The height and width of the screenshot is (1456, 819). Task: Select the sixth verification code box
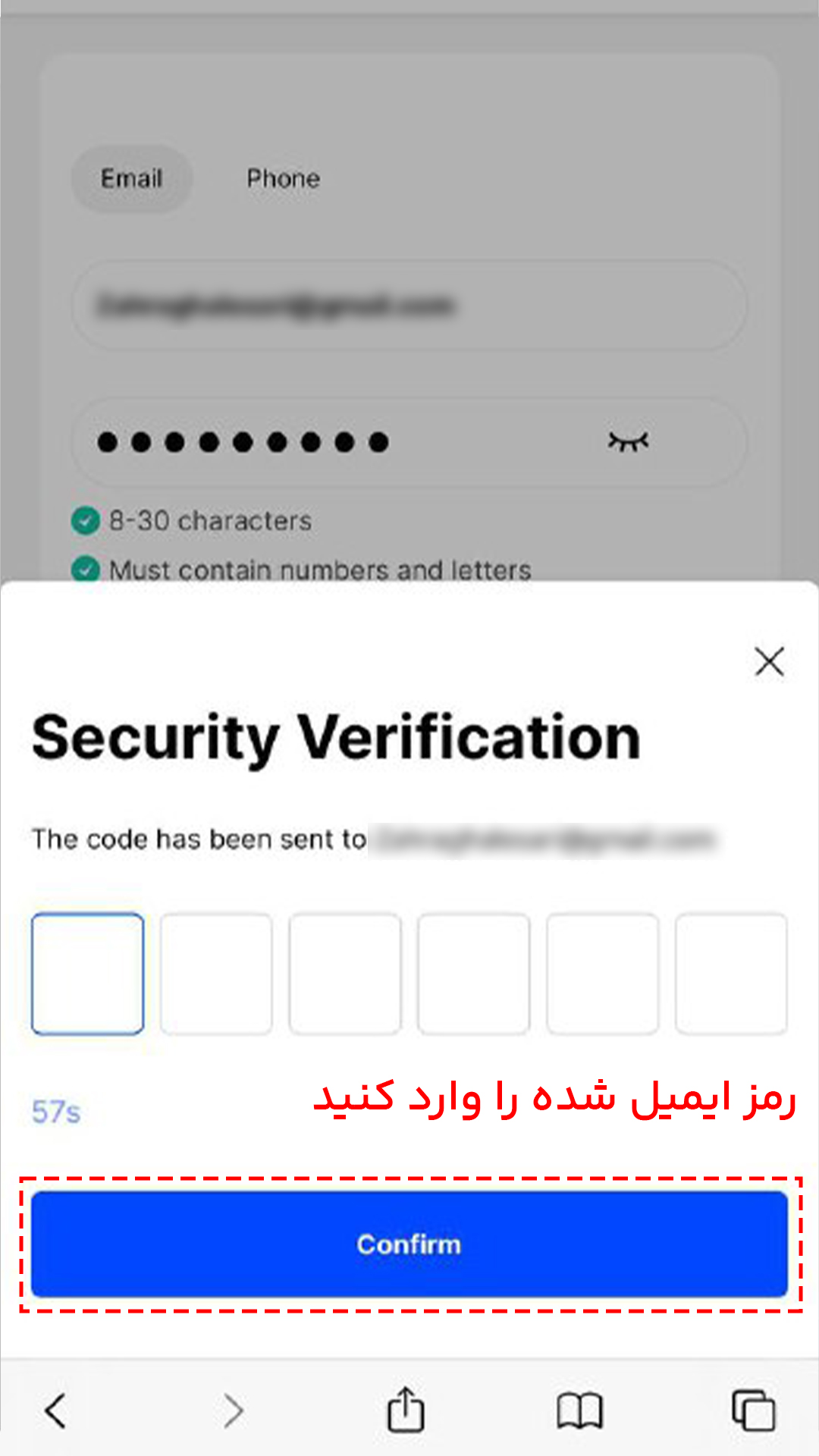(731, 974)
